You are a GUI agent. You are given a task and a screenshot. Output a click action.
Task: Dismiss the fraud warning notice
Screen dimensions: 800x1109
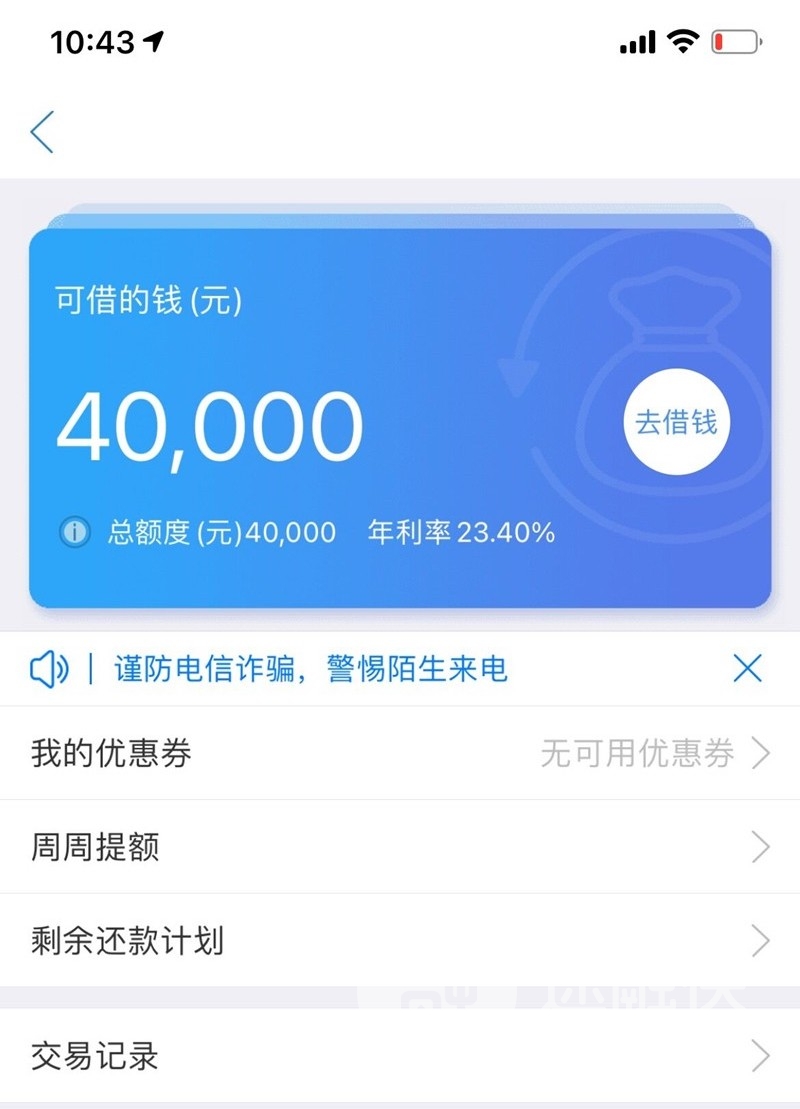click(747, 669)
